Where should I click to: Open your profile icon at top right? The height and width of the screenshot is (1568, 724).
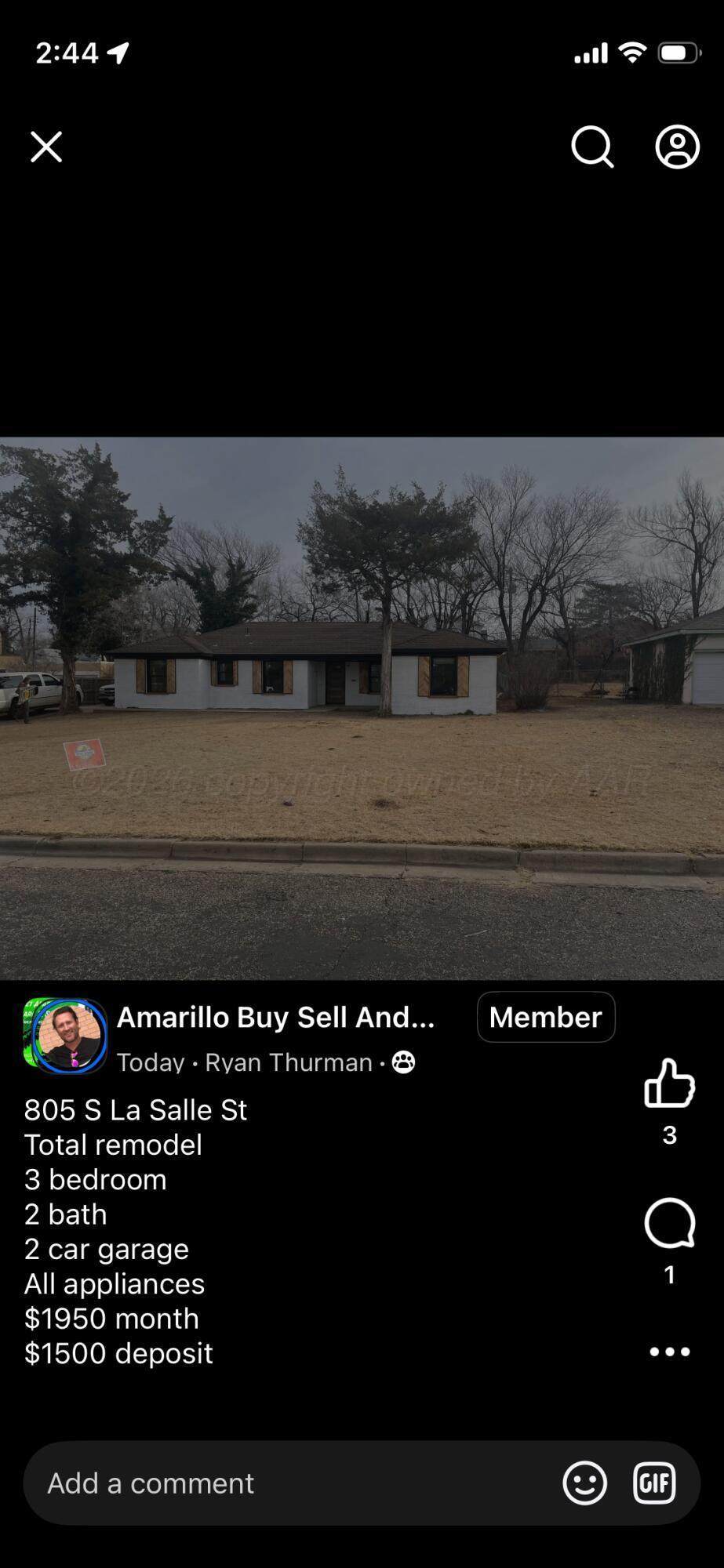pos(676,147)
